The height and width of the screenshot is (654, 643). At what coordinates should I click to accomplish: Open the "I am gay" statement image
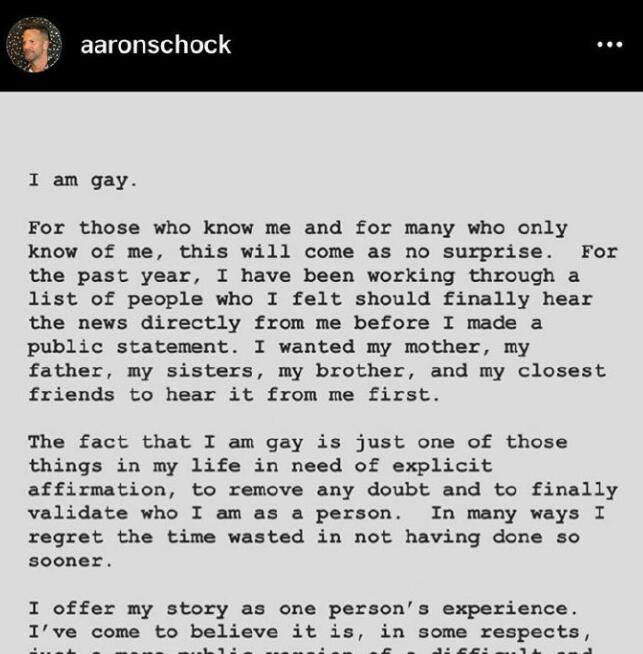[x=321, y=380]
